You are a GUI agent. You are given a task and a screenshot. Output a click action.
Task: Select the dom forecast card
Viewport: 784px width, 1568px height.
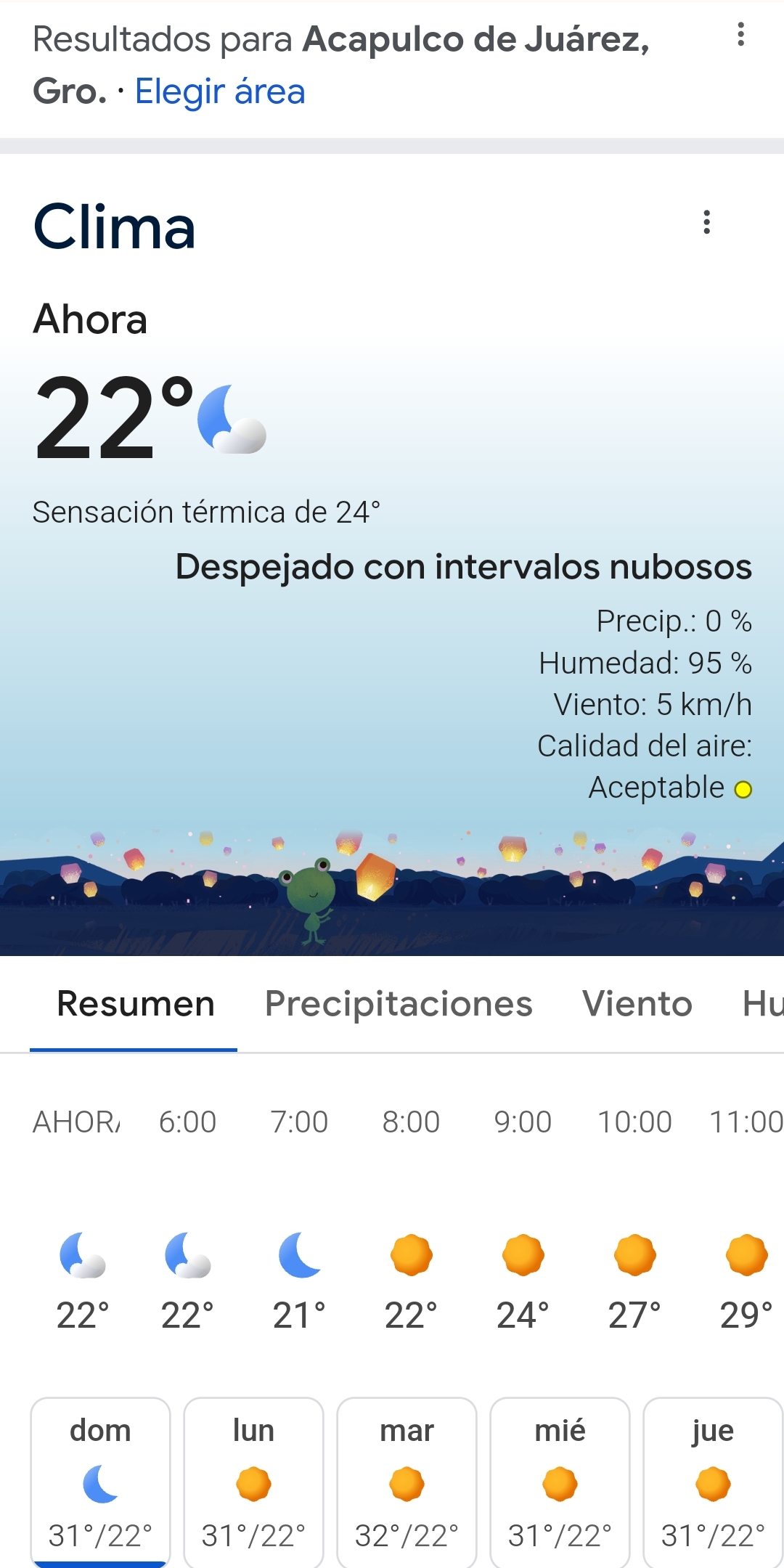click(x=100, y=1481)
